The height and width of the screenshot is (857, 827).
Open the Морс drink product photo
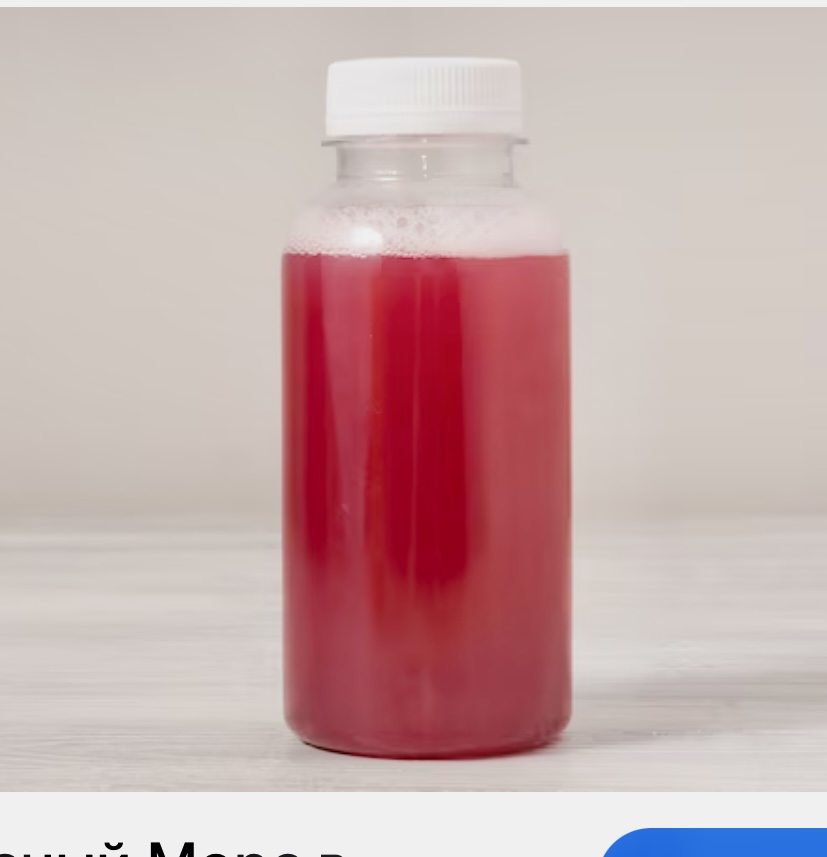413,400
